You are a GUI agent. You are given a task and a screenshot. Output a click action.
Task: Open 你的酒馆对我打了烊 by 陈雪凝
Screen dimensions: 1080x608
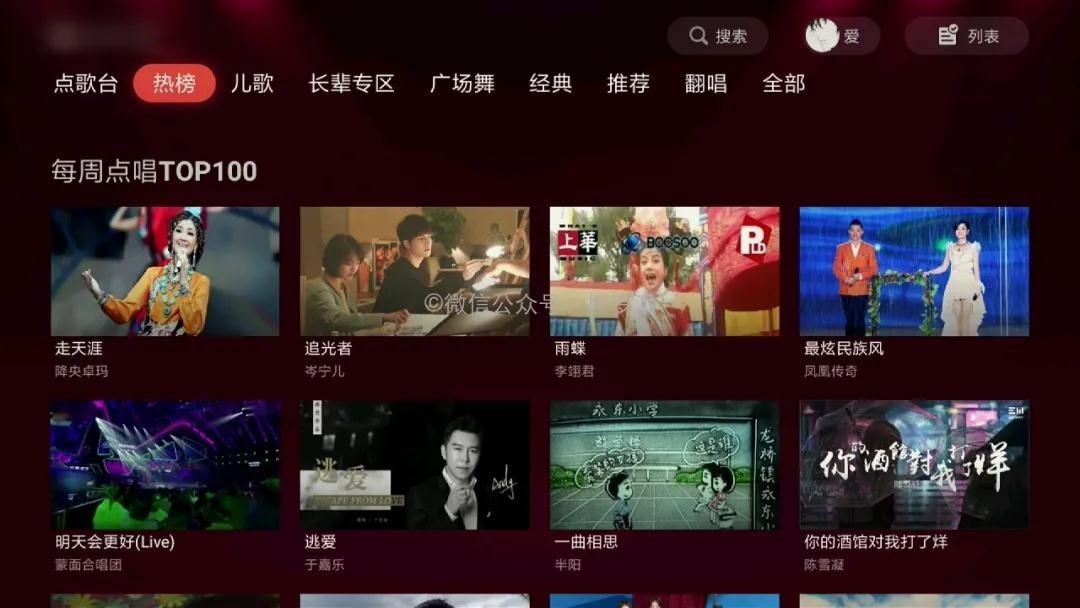click(914, 465)
